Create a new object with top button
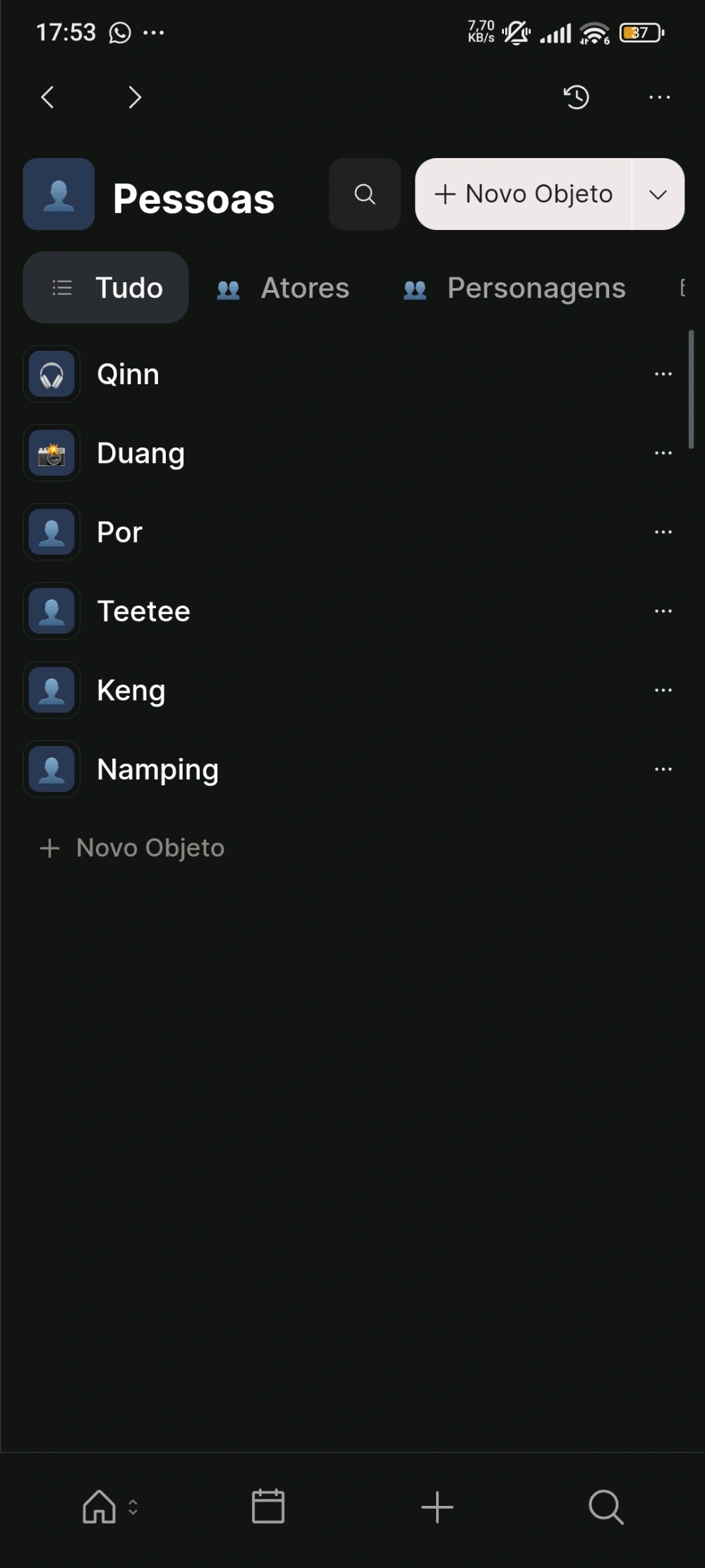The width and height of the screenshot is (705, 1568). pyautogui.click(x=524, y=194)
